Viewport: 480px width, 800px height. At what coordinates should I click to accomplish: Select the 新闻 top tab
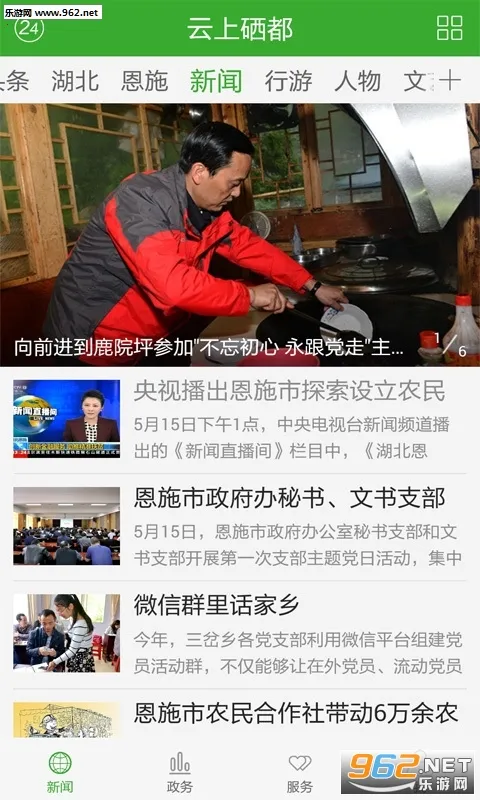[216, 81]
